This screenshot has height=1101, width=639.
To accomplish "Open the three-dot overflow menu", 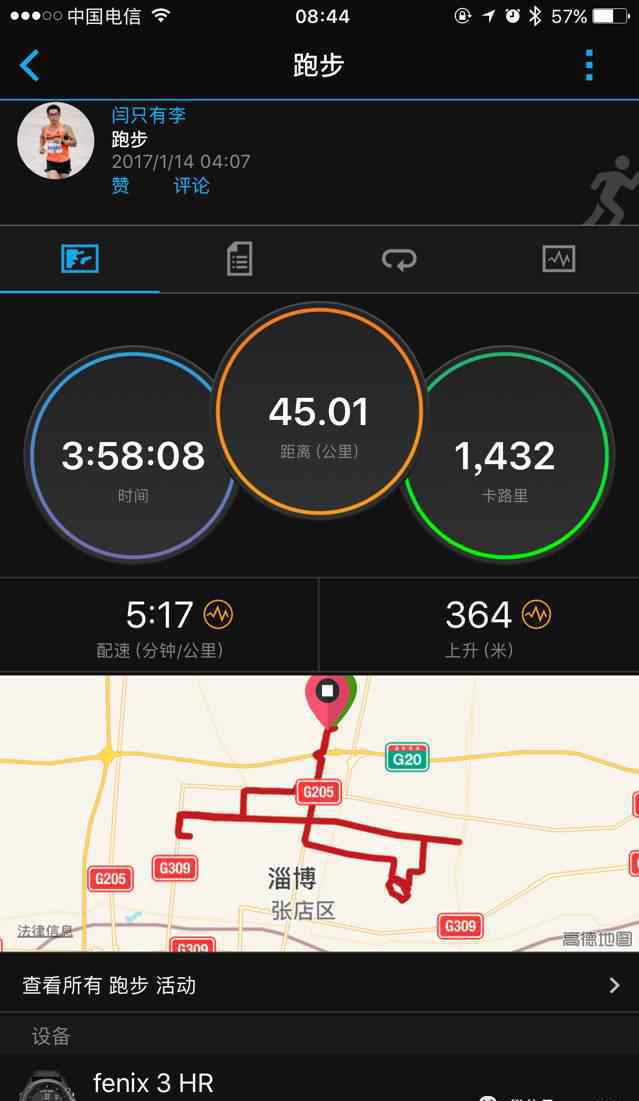I will coord(589,66).
